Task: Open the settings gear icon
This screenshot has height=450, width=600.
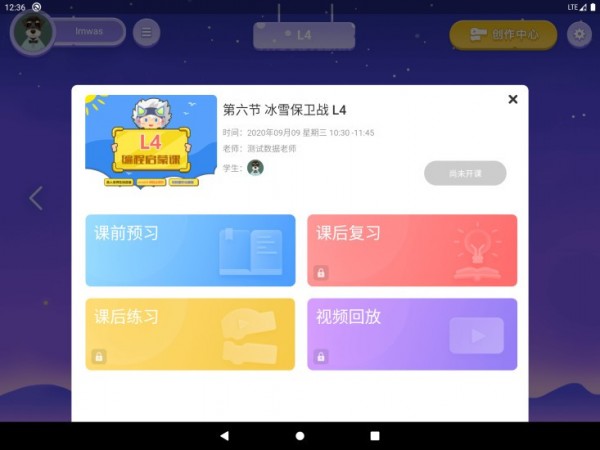Action: pos(579,34)
